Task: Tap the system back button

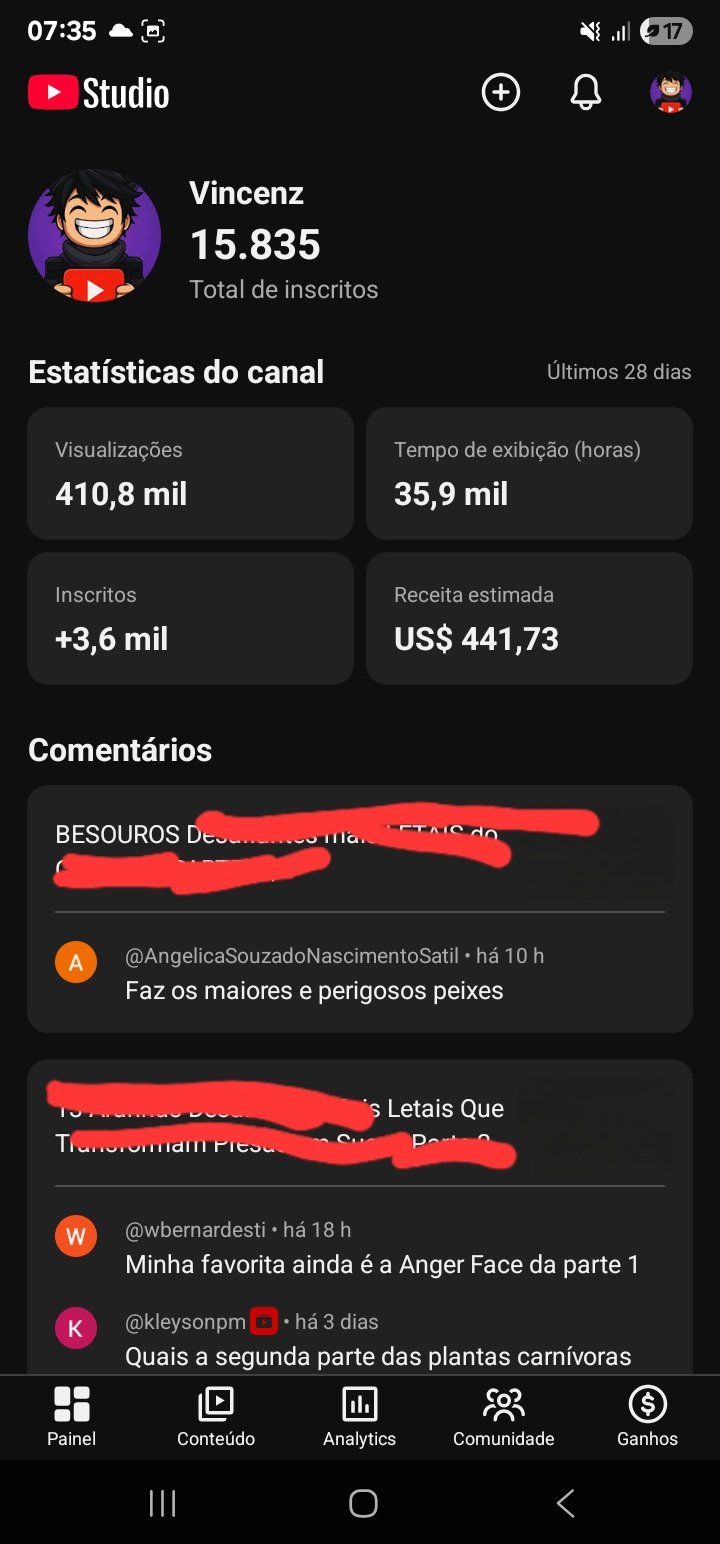Action: point(565,1503)
